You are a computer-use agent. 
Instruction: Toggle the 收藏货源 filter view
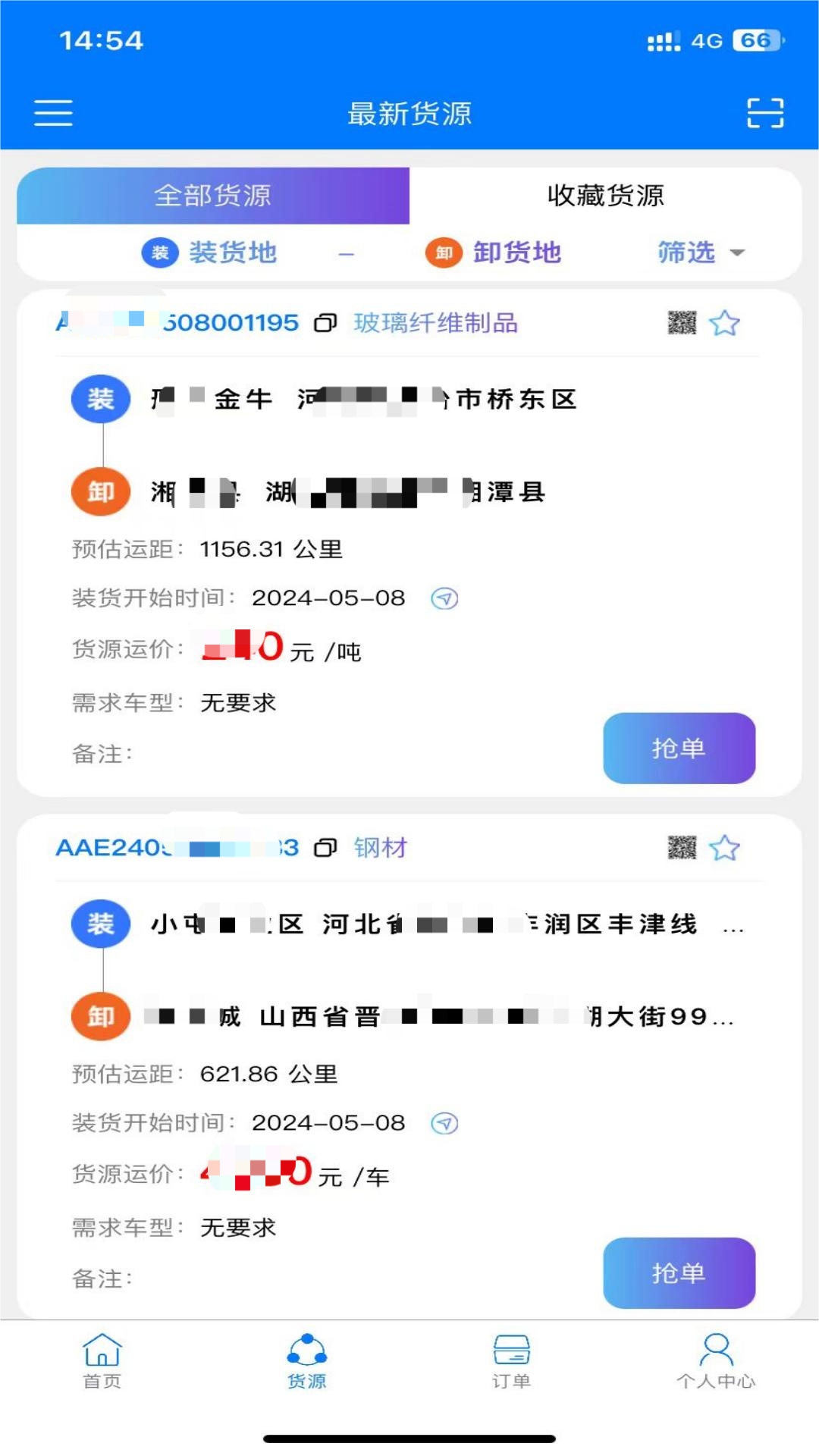(x=604, y=194)
